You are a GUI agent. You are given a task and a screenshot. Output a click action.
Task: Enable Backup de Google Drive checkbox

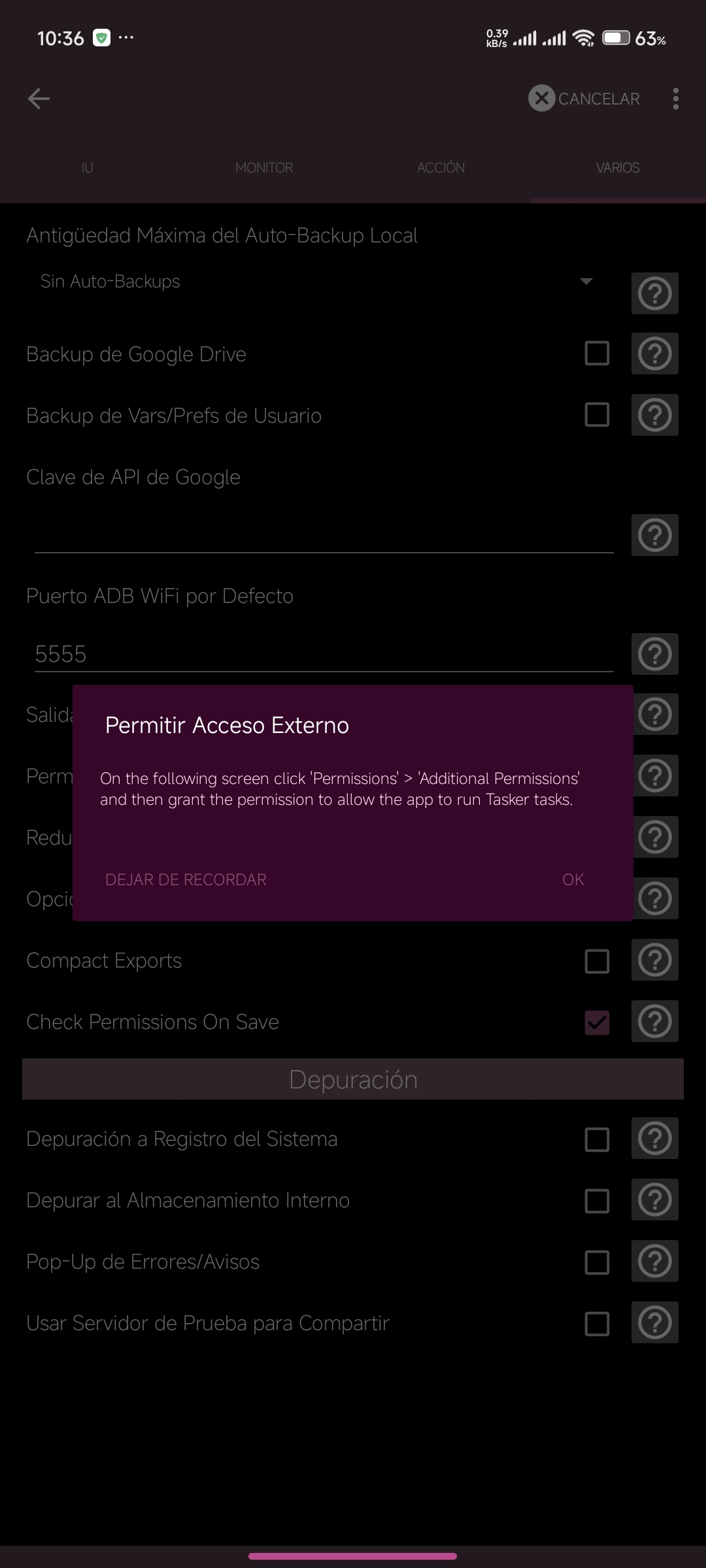pos(597,353)
